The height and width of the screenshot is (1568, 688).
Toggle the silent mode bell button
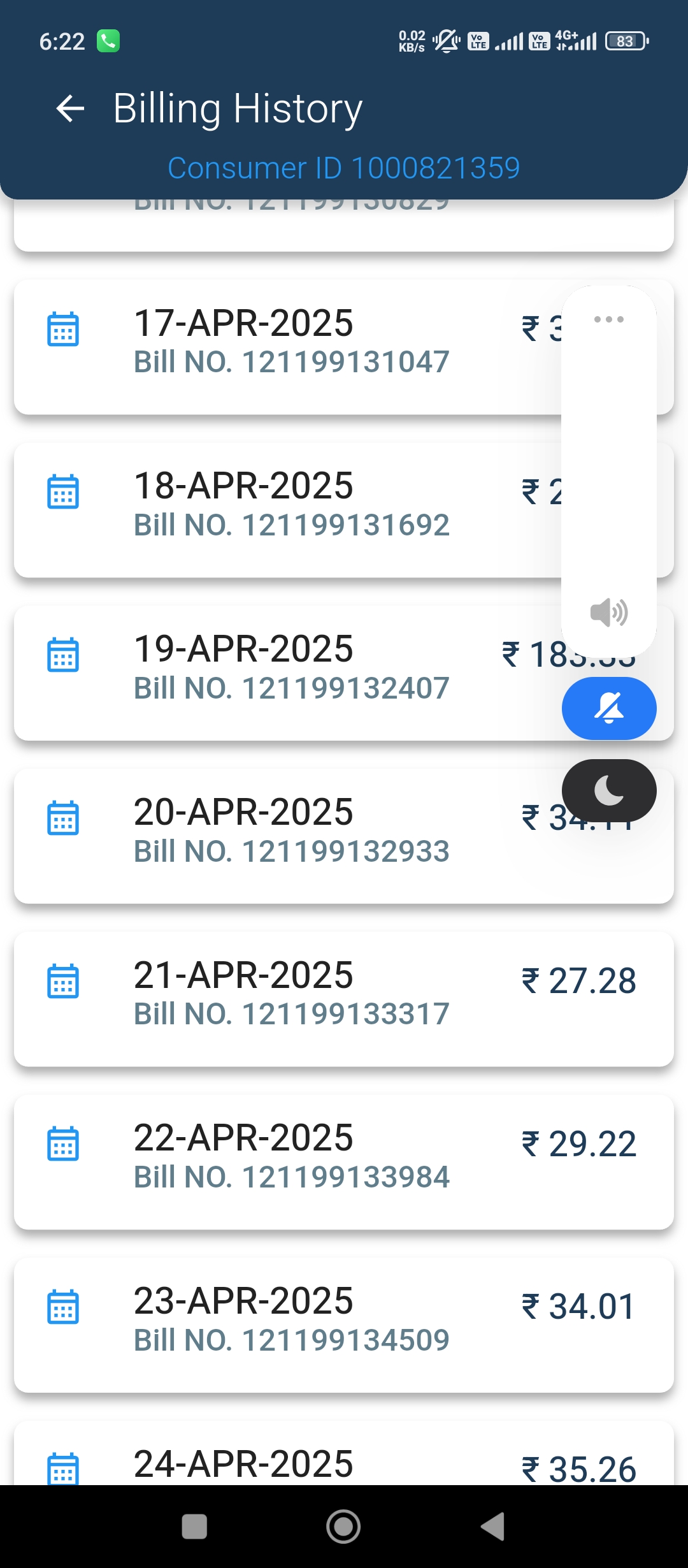(x=609, y=709)
